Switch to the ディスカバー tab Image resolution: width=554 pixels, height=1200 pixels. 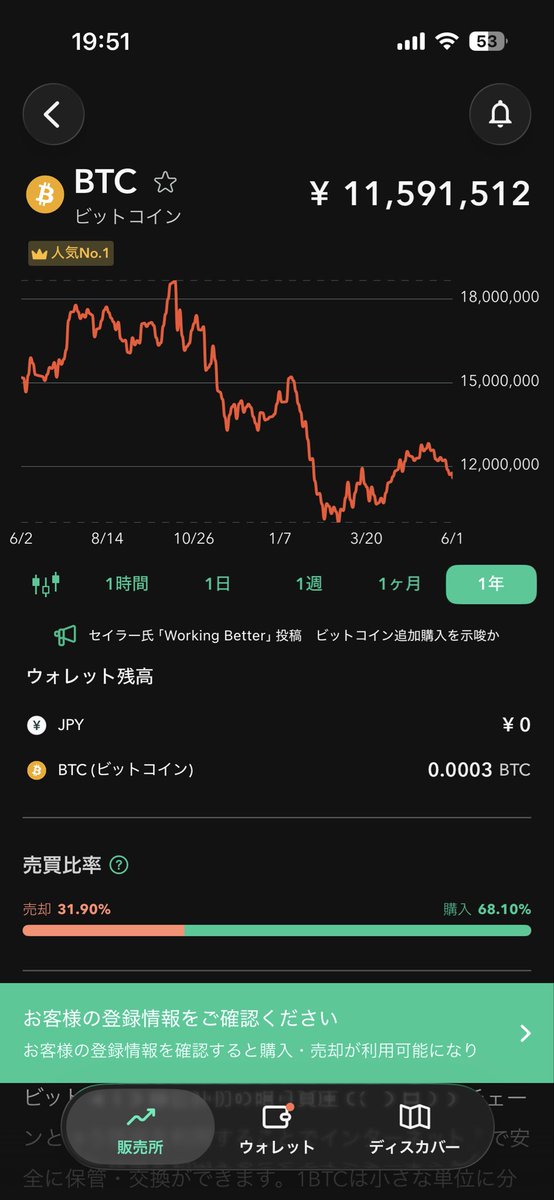pos(414,1129)
